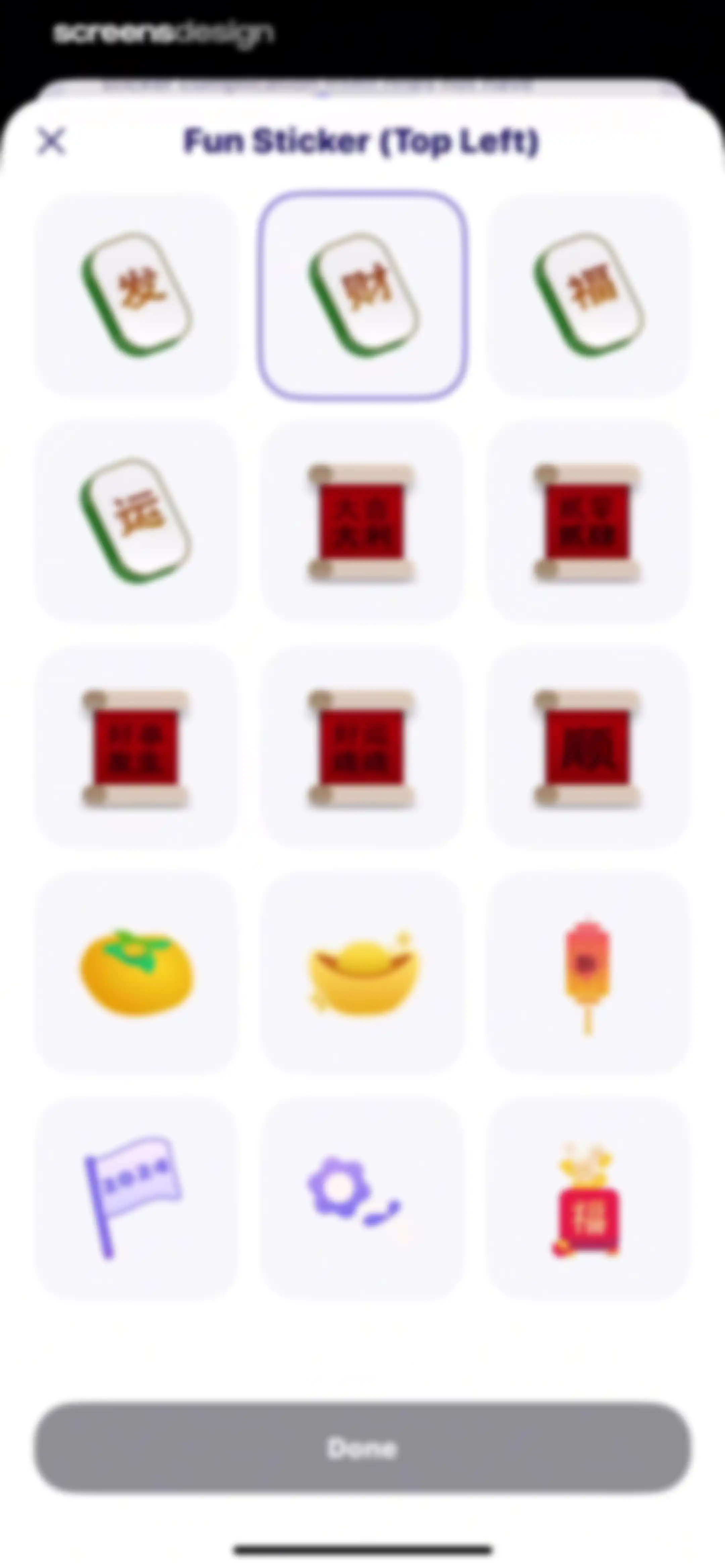Screen dimensions: 725x1568
Task: Choose the red lantern sticker
Action: point(588,973)
